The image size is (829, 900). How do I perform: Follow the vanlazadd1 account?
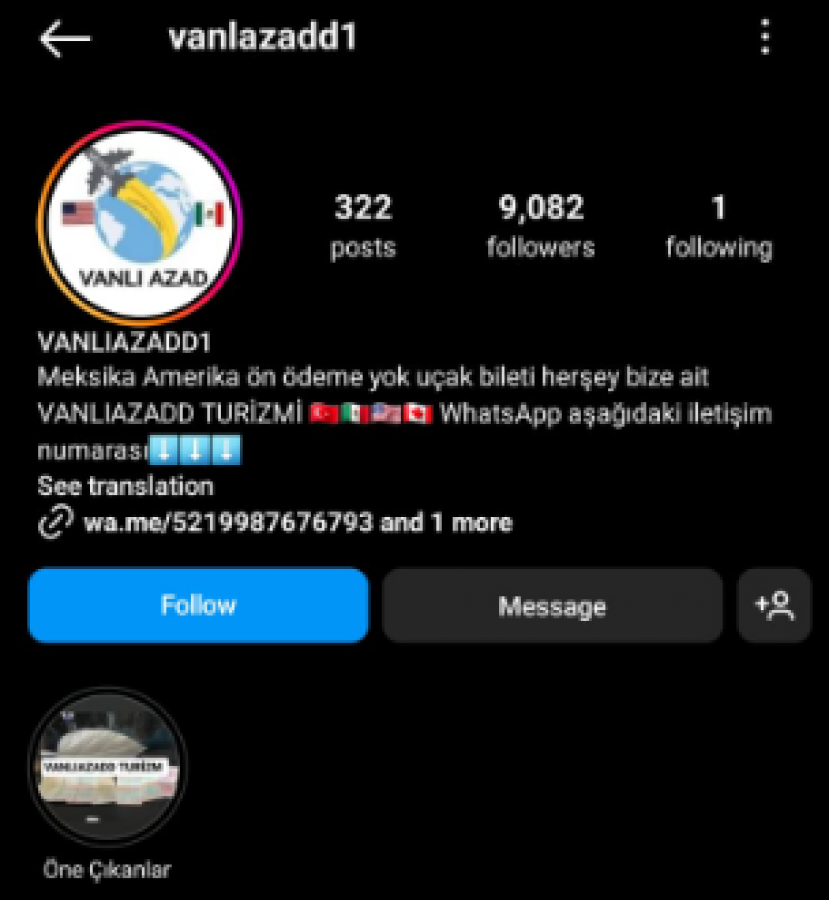(198, 605)
